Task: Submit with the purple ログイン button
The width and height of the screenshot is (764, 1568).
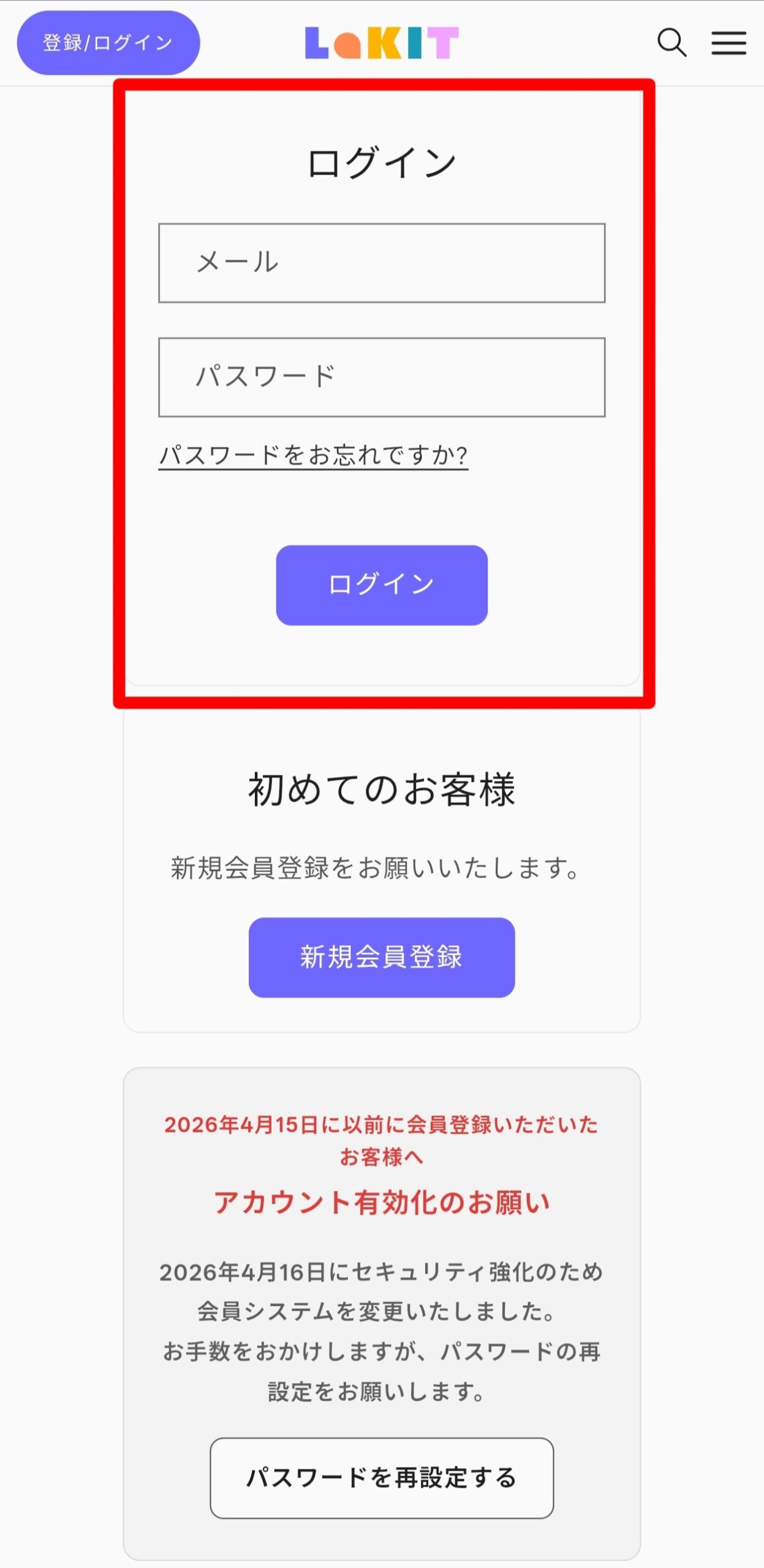Action: click(x=382, y=585)
